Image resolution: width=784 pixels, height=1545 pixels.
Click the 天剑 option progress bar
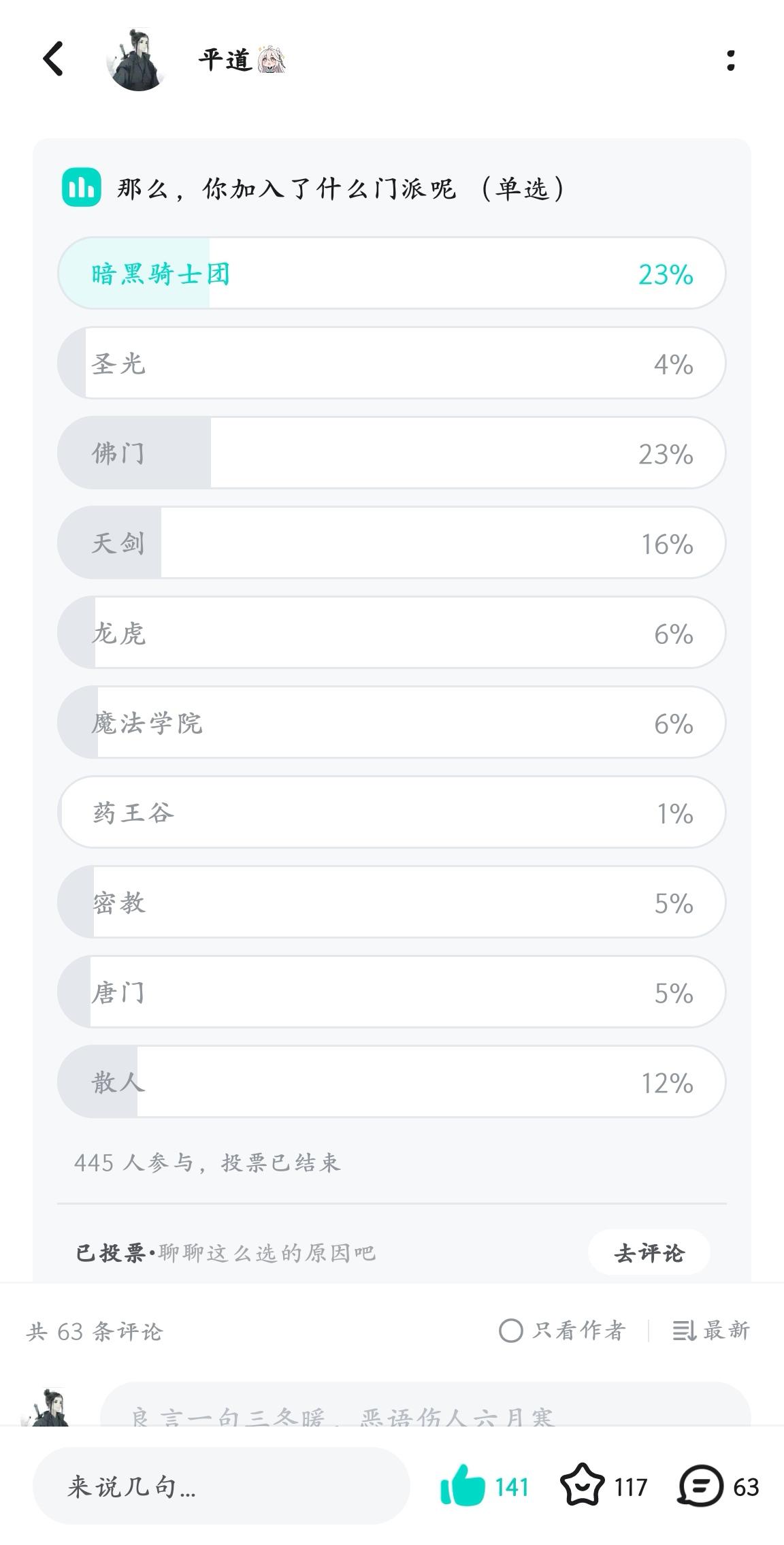point(392,543)
